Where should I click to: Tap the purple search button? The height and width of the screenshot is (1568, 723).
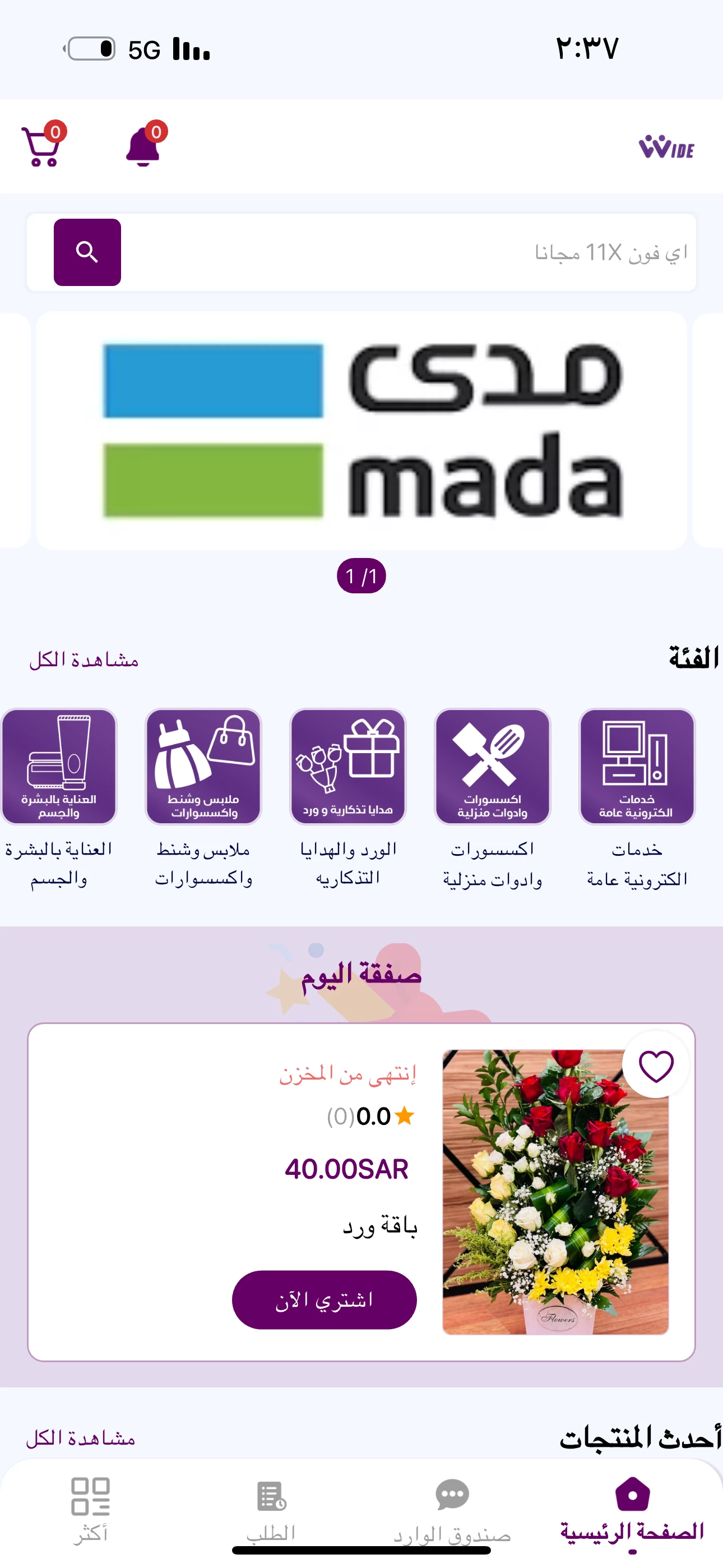[x=87, y=252]
